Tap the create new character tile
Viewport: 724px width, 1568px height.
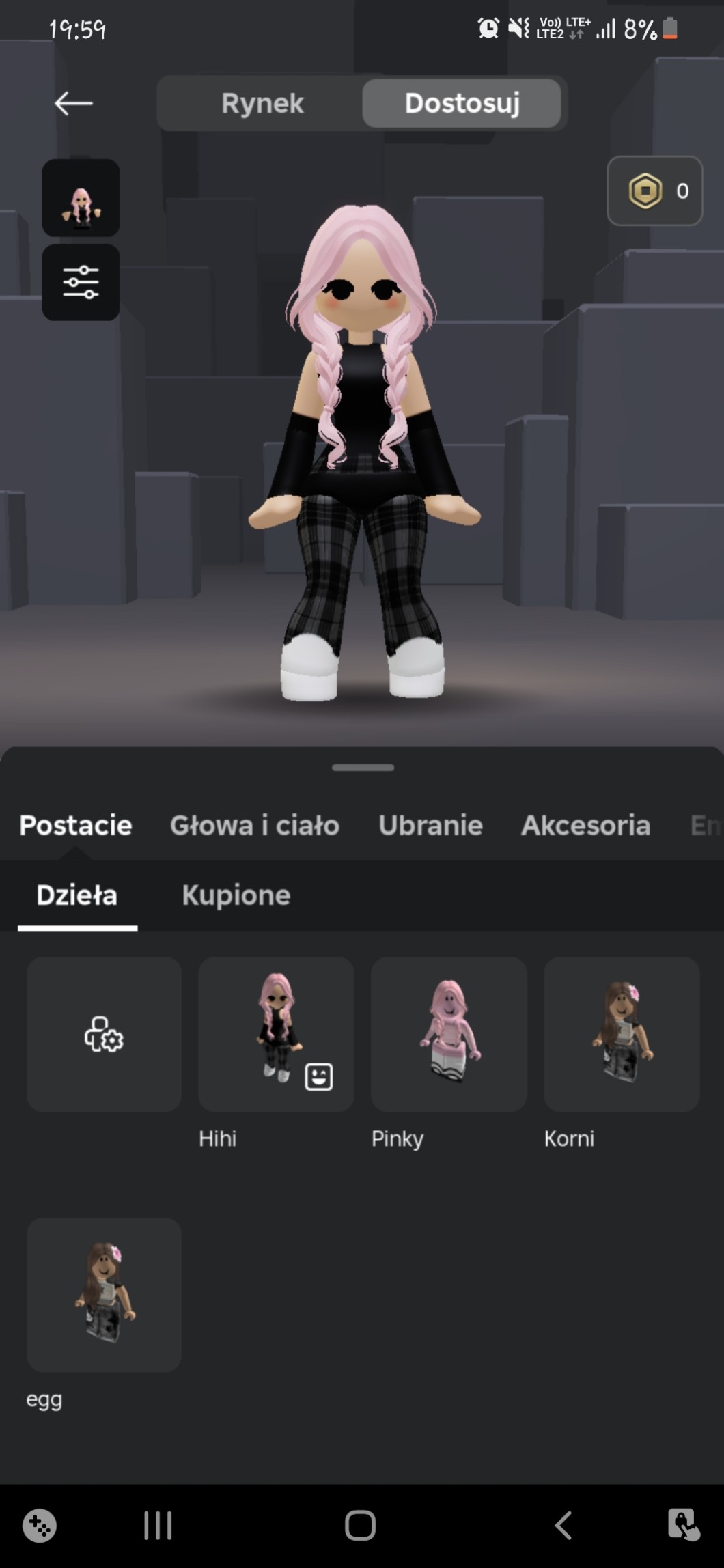pos(104,1034)
